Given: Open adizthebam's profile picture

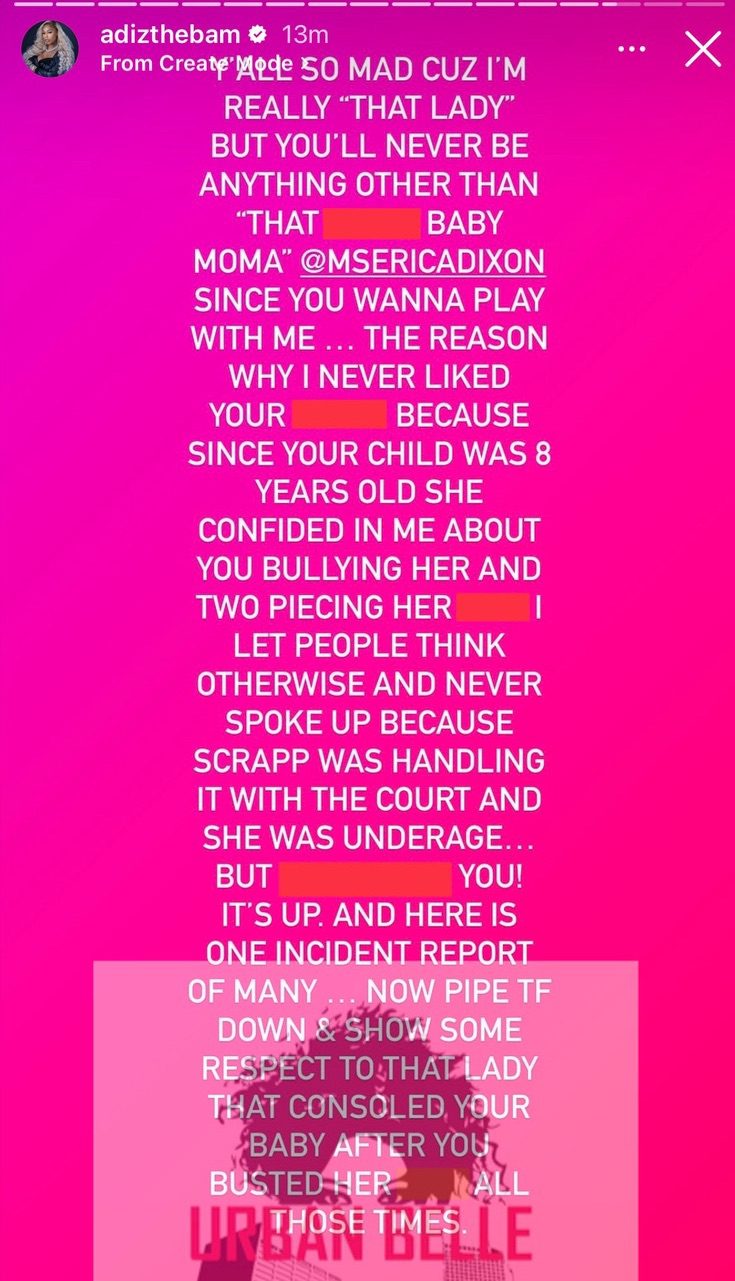Looking at the screenshot, I should click(50, 48).
